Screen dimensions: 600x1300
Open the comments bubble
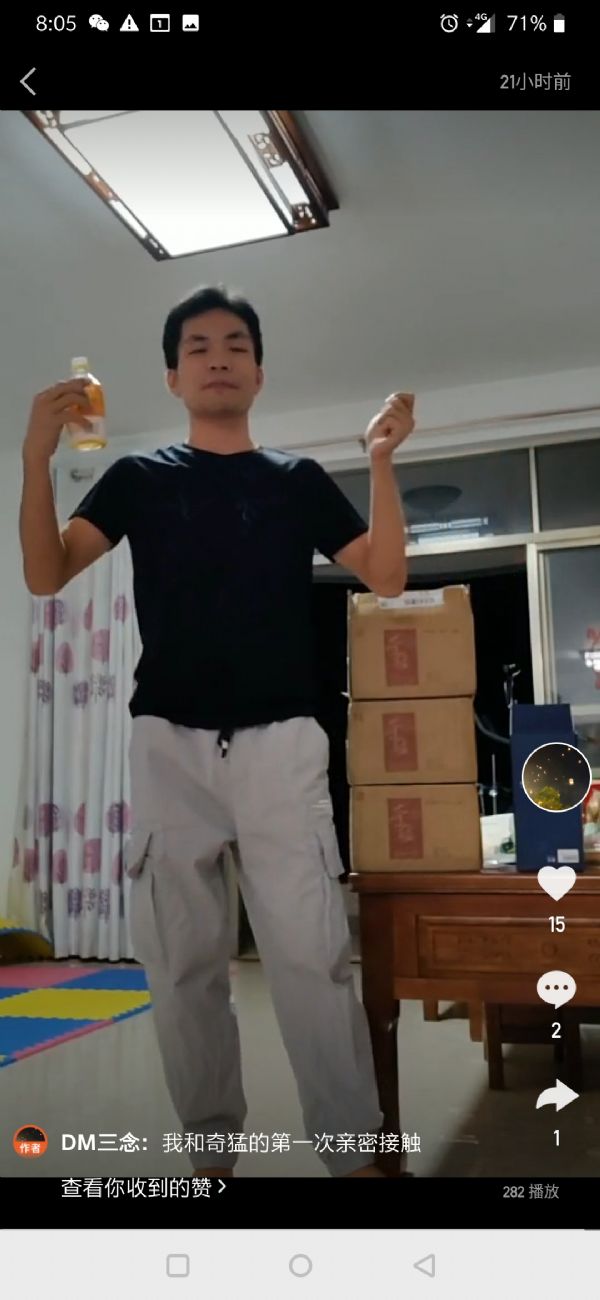[556, 989]
